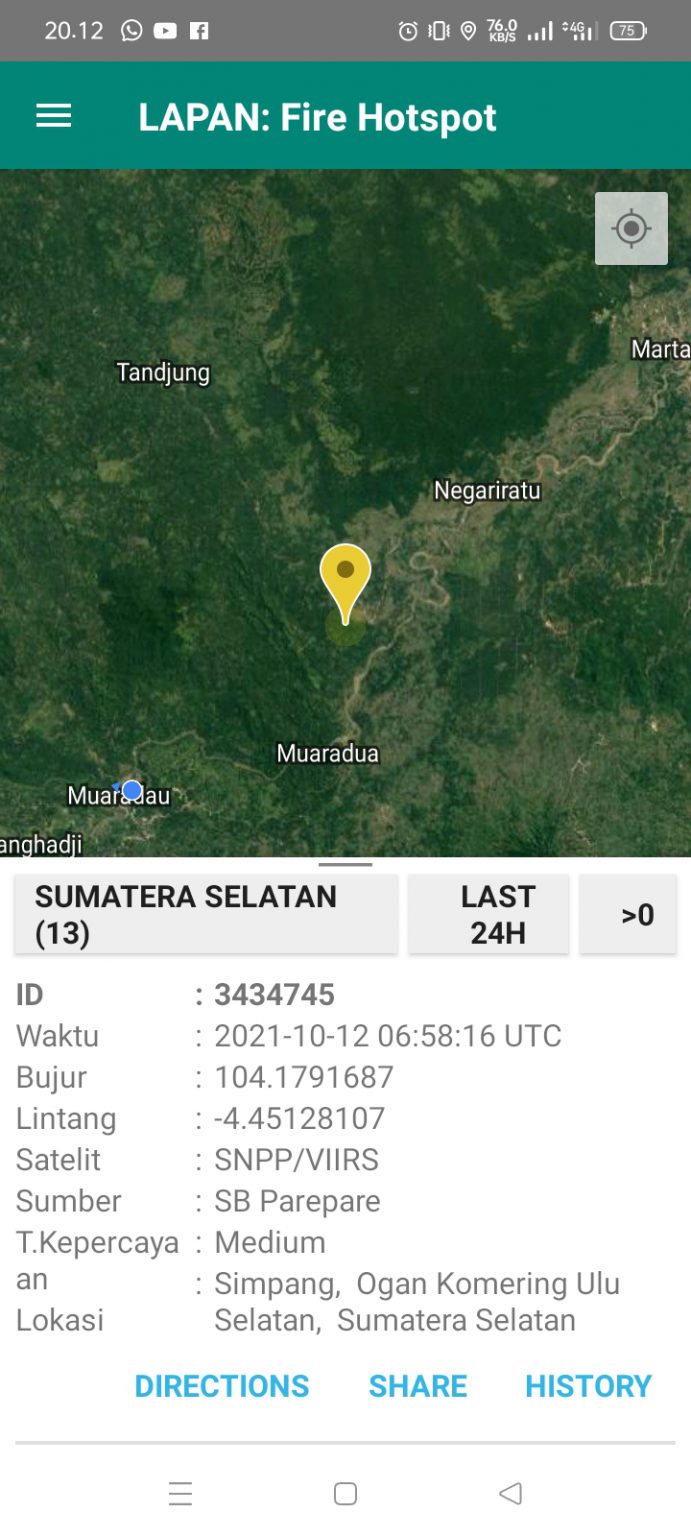Go back using the system back button
Viewport: 691px width, 1536px height.
click(x=510, y=1494)
